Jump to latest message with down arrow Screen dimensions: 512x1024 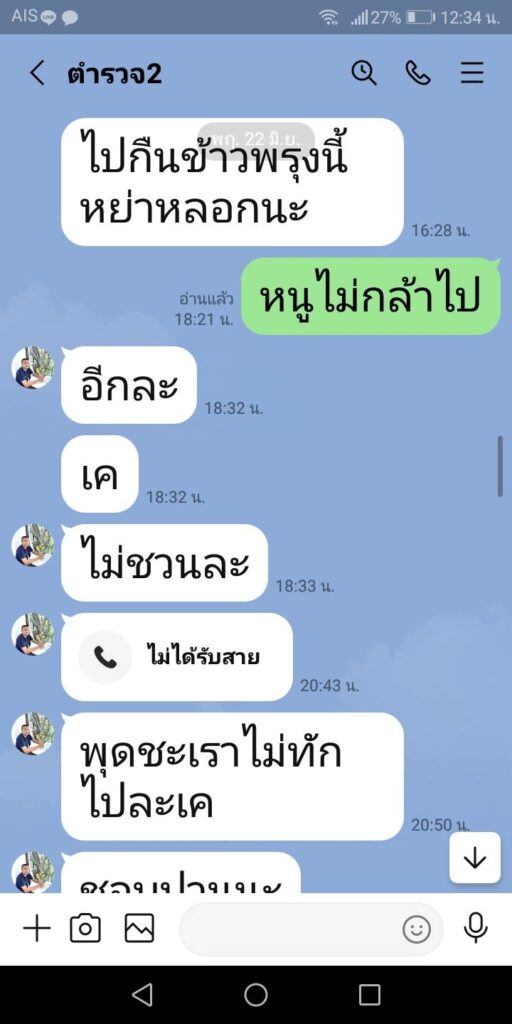point(475,857)
